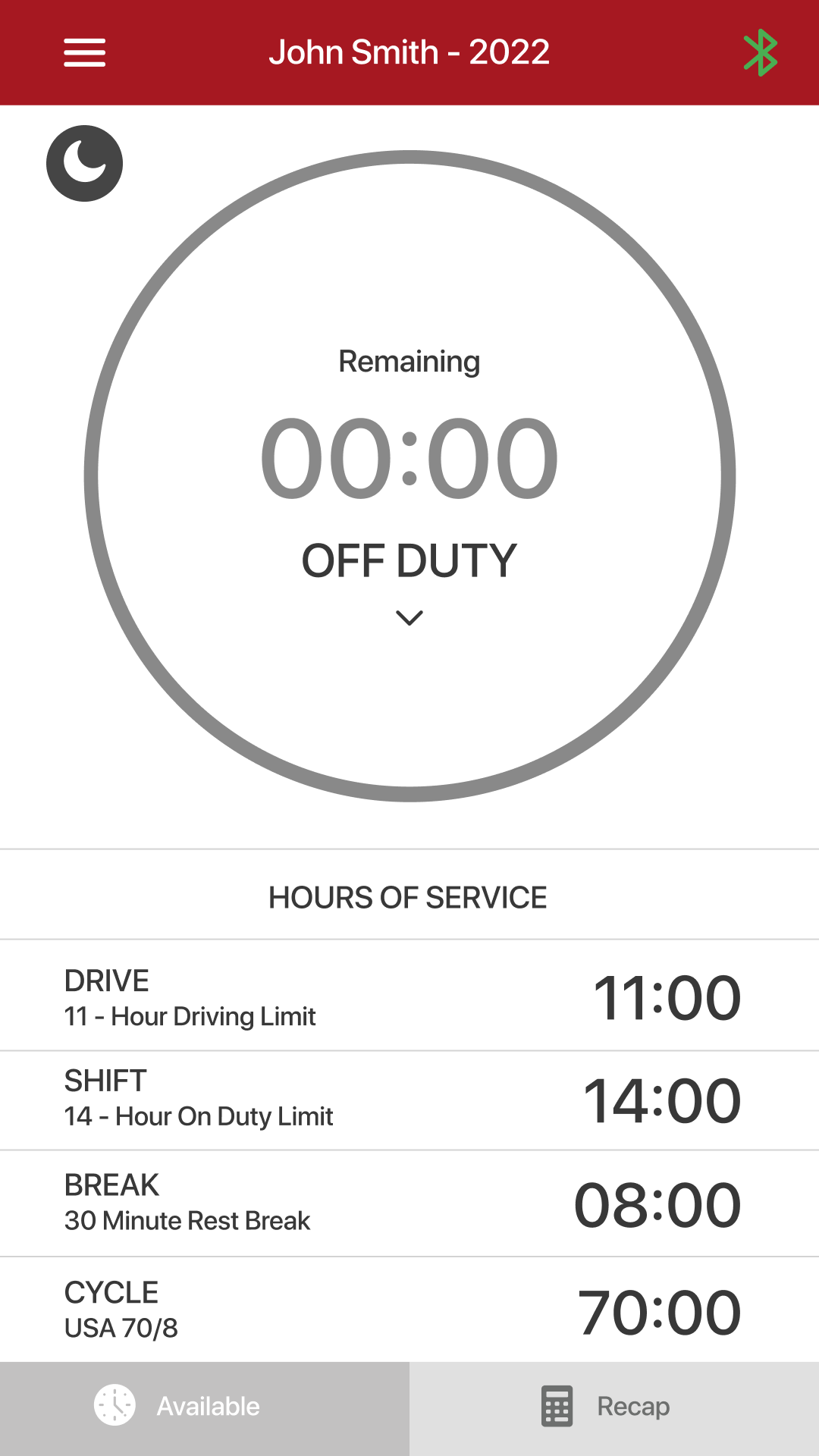Select the SHIFT 14-Hour On Duty row
Viewport: 819px width, 1456px height.
[409, 1099]
